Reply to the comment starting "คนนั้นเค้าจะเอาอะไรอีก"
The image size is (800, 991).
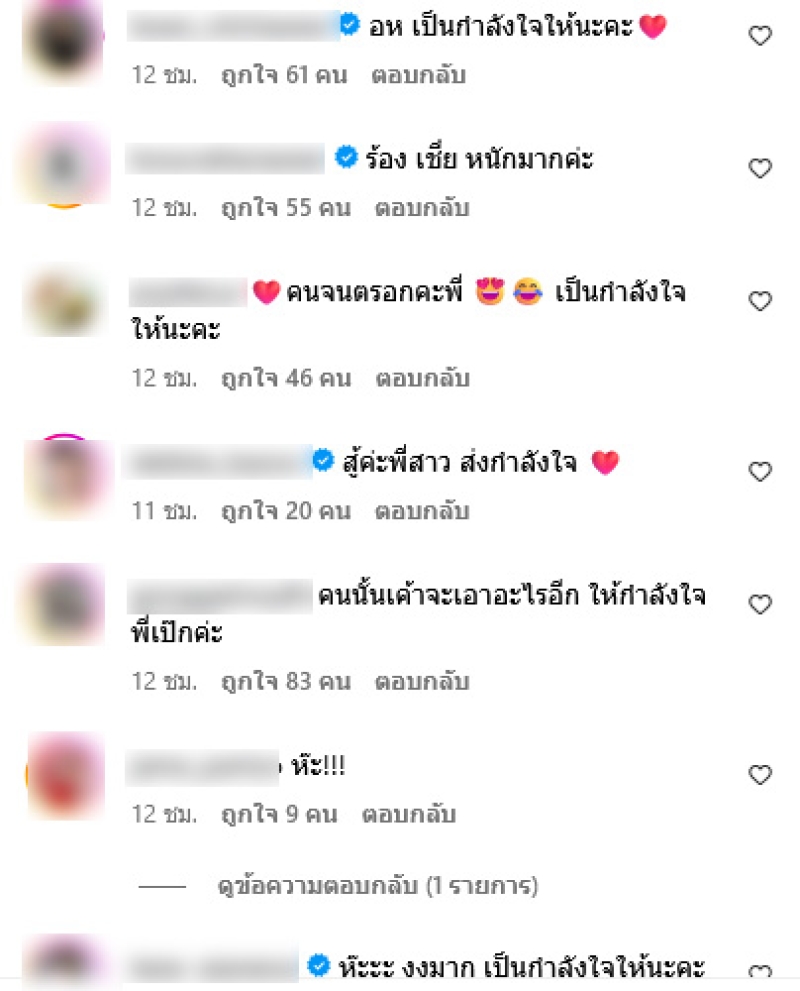coord(421,682)
